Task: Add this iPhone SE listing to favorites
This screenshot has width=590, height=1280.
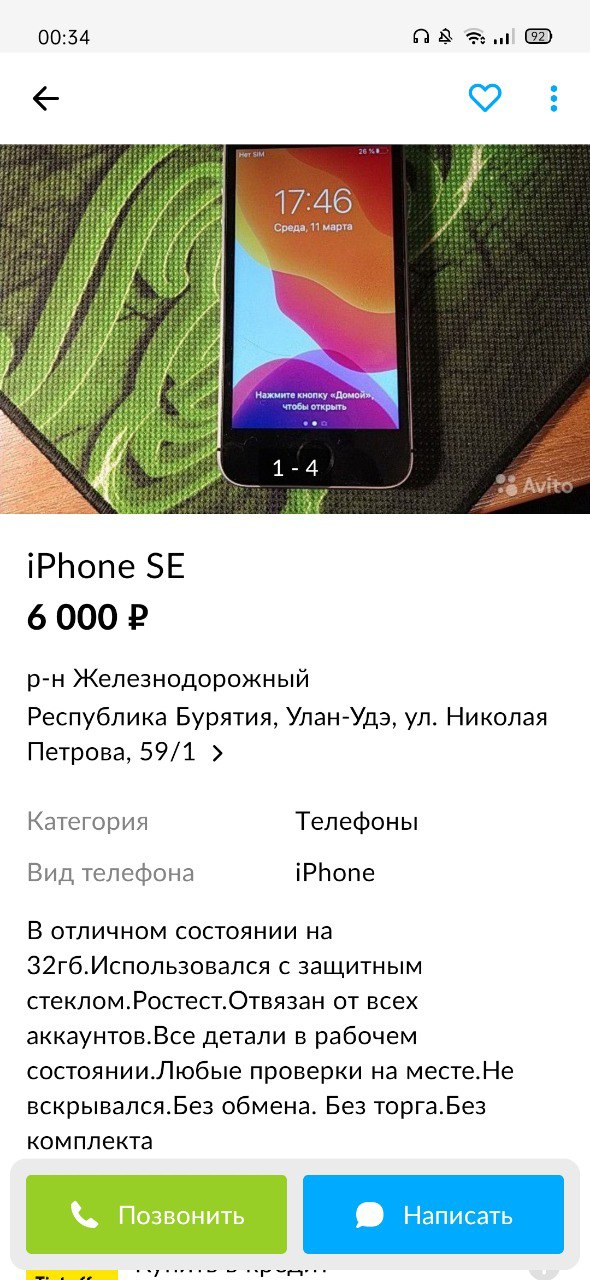Action: pyautogui.click(x=485, y=98)
